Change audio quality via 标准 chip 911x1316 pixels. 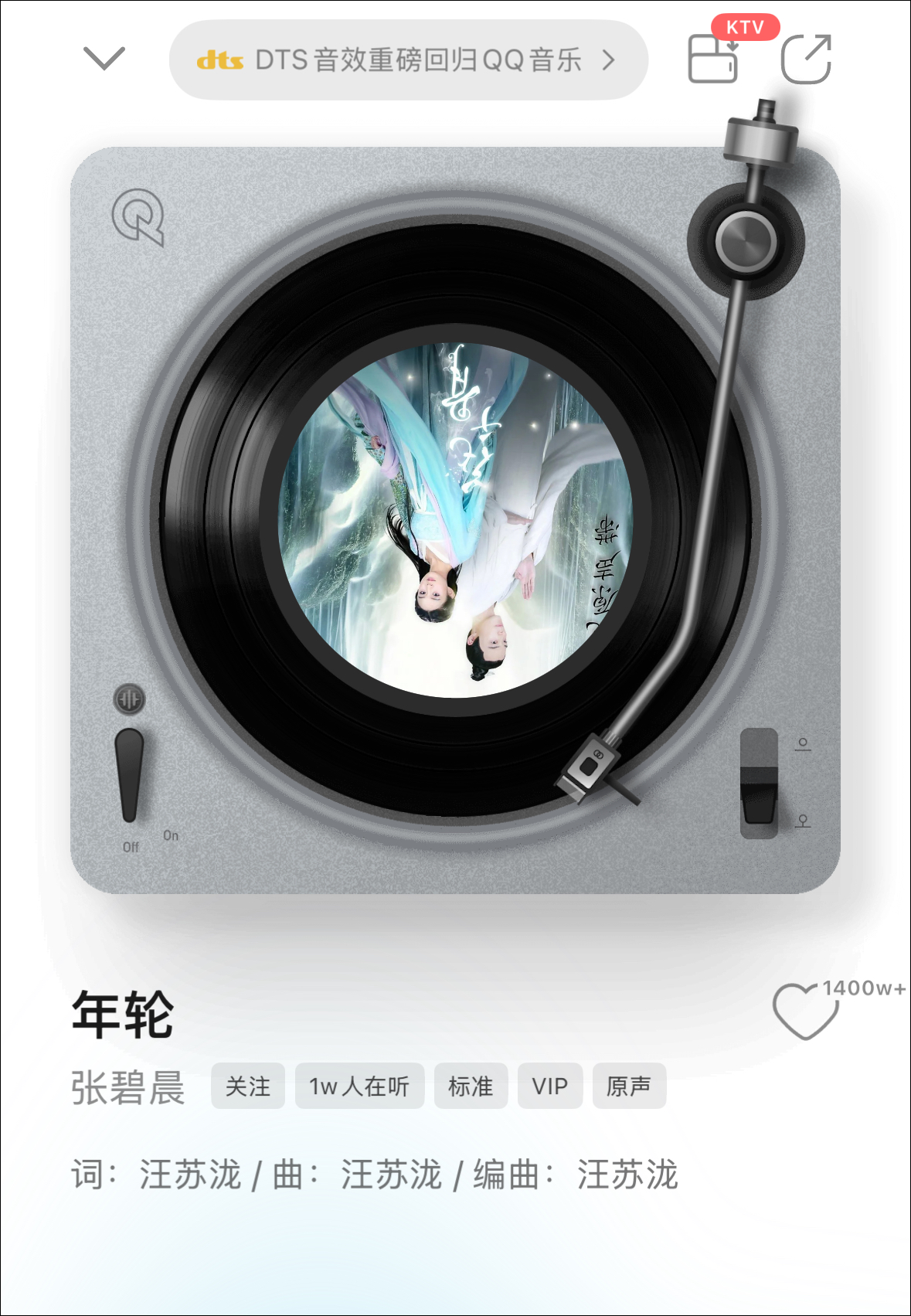(x=471, y=1086)
